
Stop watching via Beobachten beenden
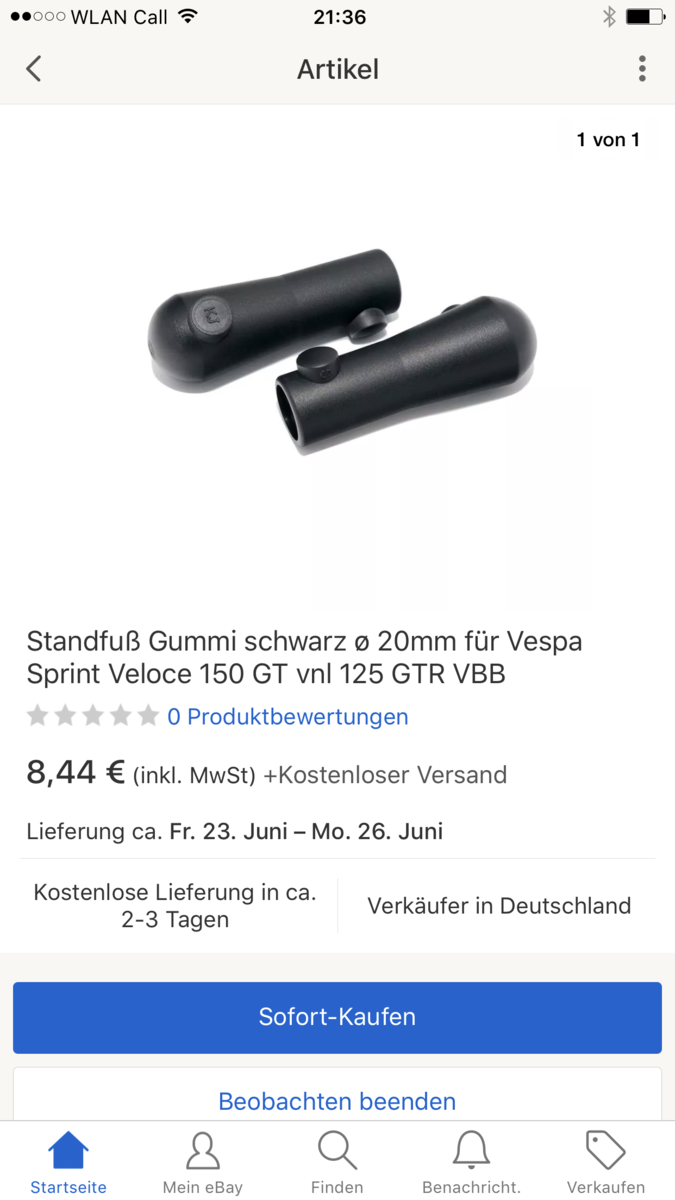pos(337,1101)
